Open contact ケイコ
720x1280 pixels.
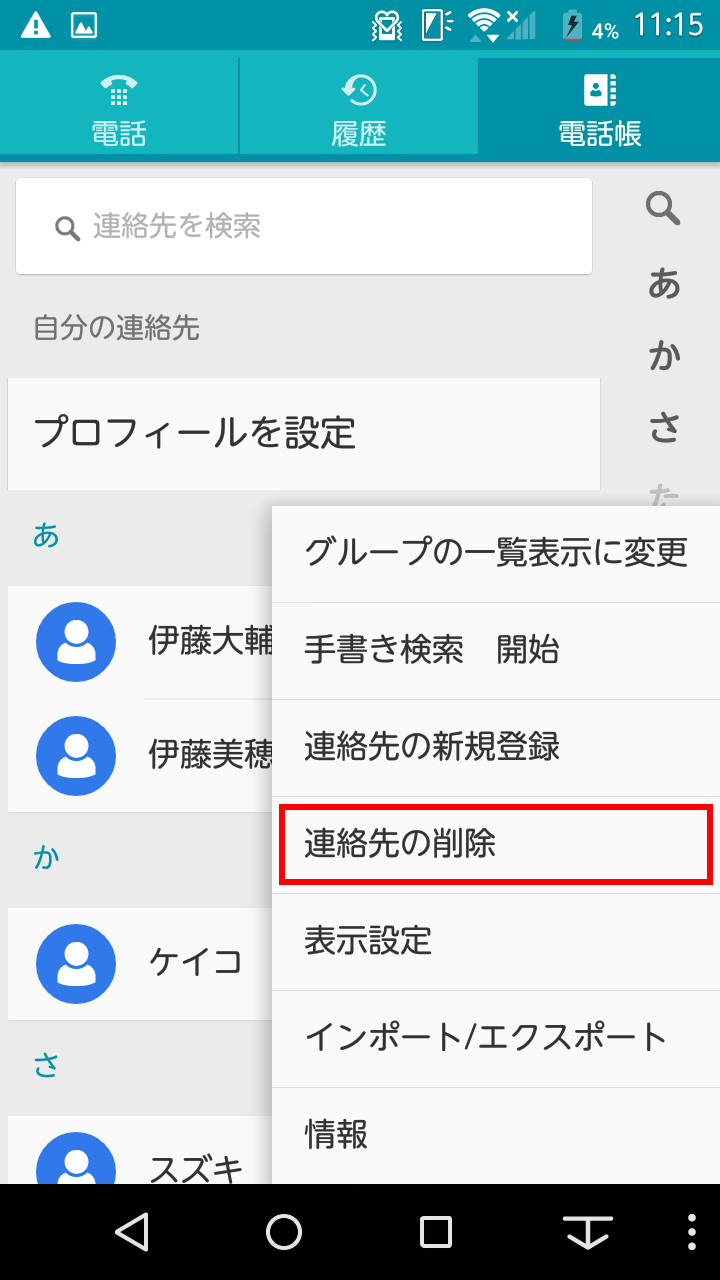tap(140, 964)
